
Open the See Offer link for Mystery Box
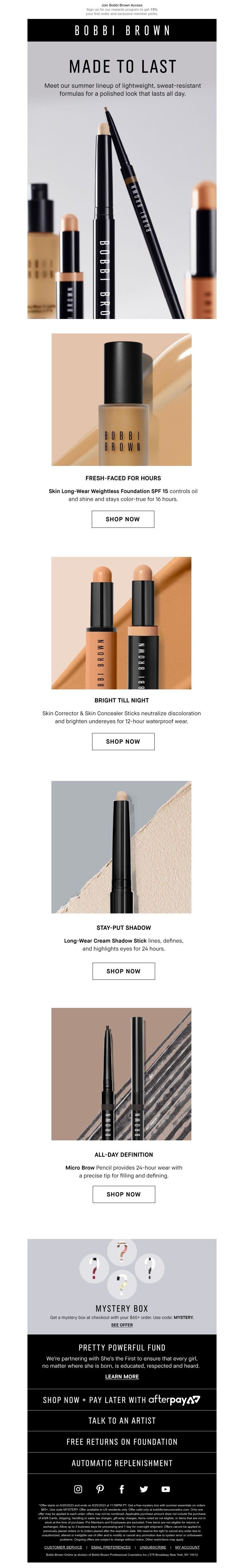pos(122,1324)
